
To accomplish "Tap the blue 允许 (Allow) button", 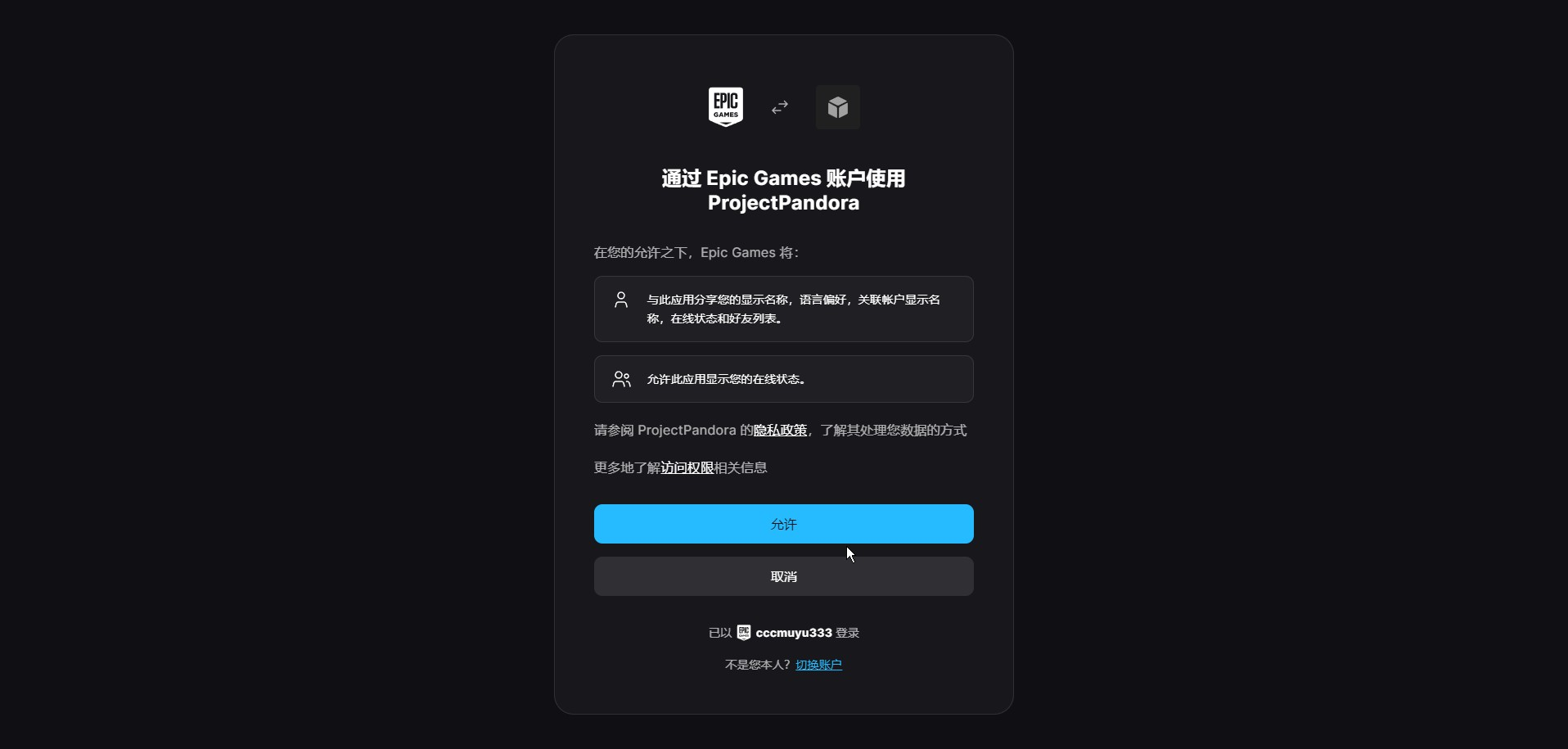I will click(x=783, y=524).
